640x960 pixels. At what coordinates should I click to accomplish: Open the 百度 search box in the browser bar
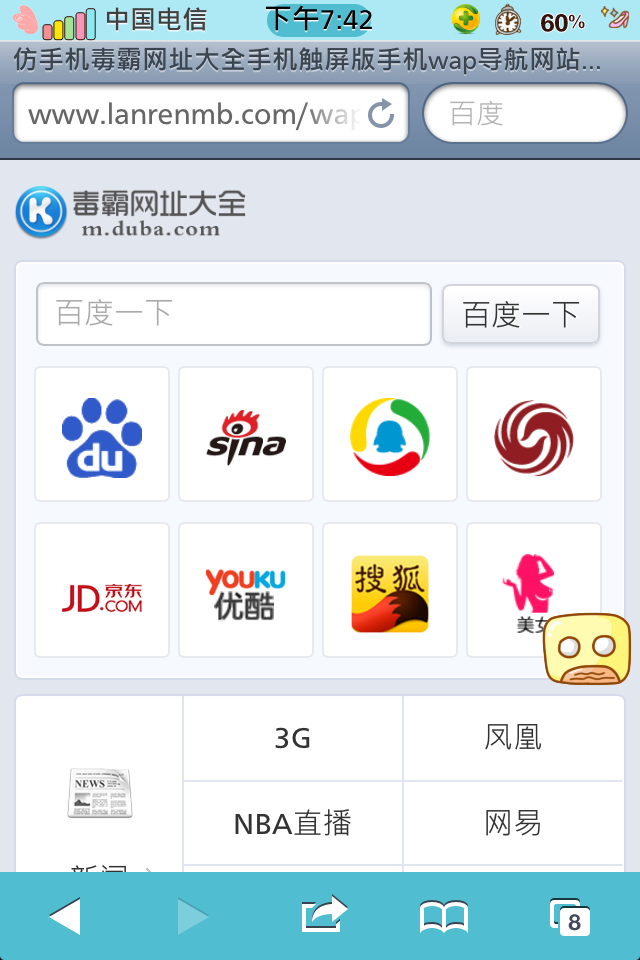525,114
